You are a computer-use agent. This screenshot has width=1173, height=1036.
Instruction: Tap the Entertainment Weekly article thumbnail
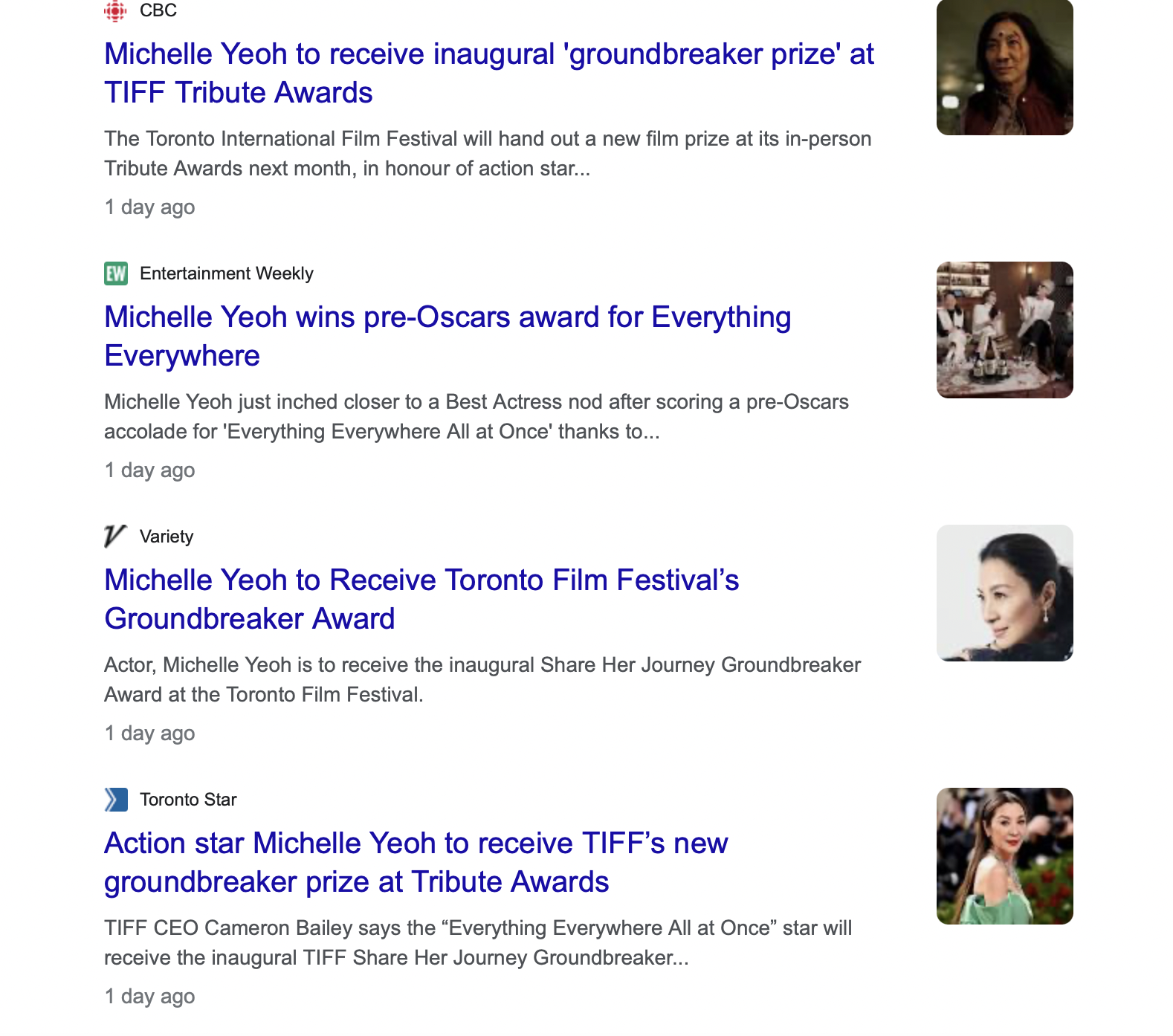(x=1004, y=330)
